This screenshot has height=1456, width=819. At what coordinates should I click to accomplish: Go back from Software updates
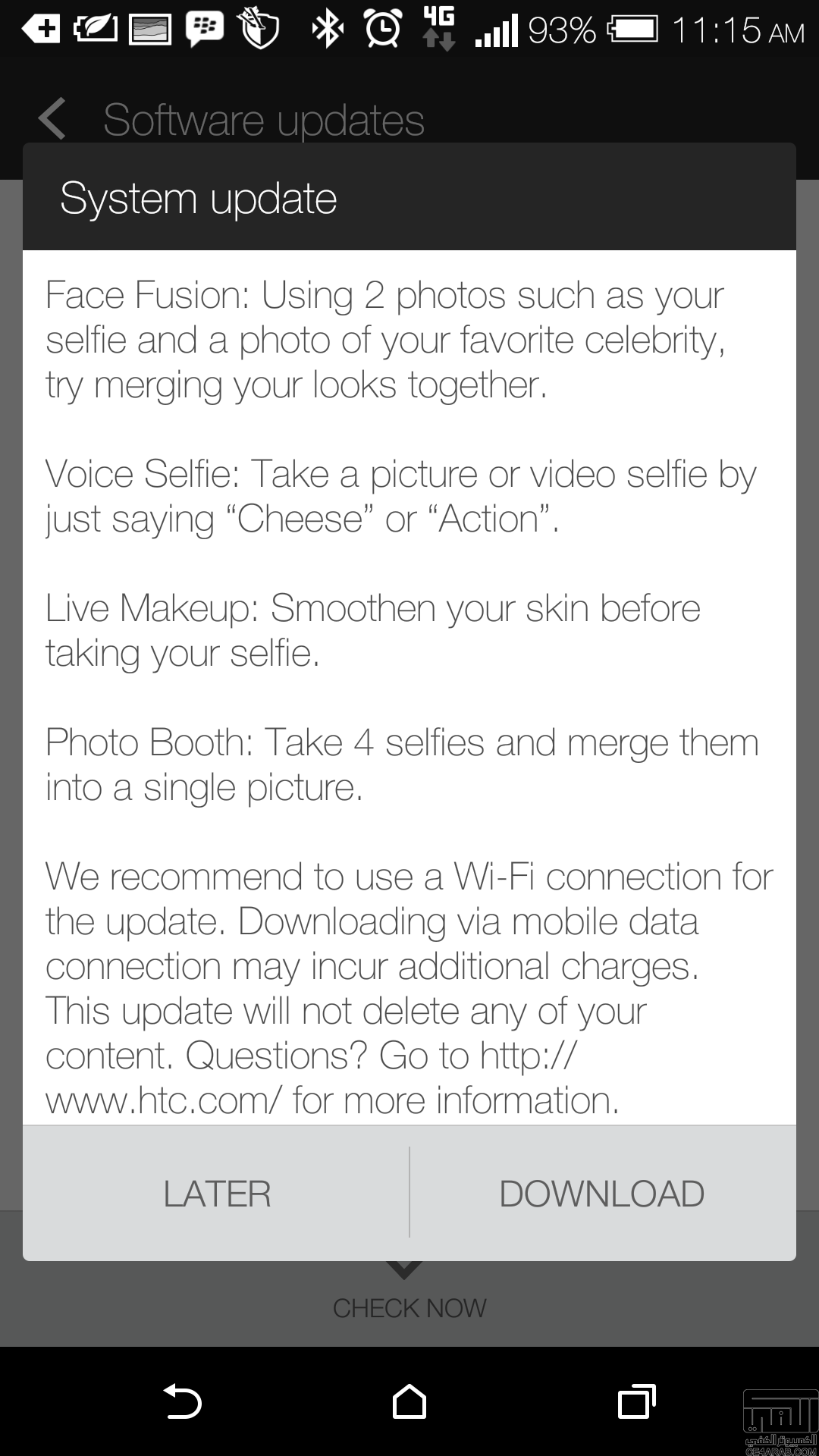53,119
